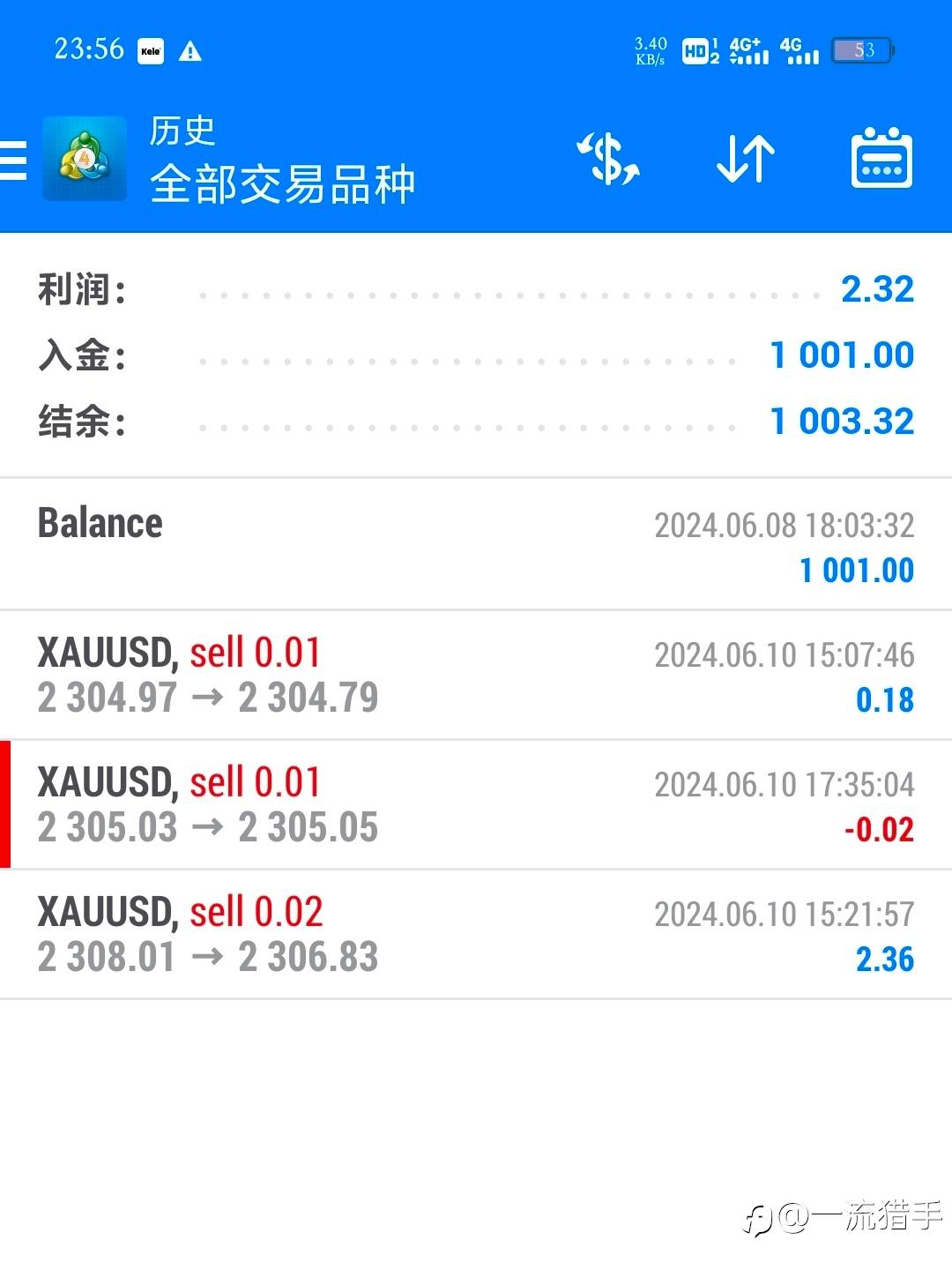Open the currency conversion icon in toolbar

[x=608, y=160]
